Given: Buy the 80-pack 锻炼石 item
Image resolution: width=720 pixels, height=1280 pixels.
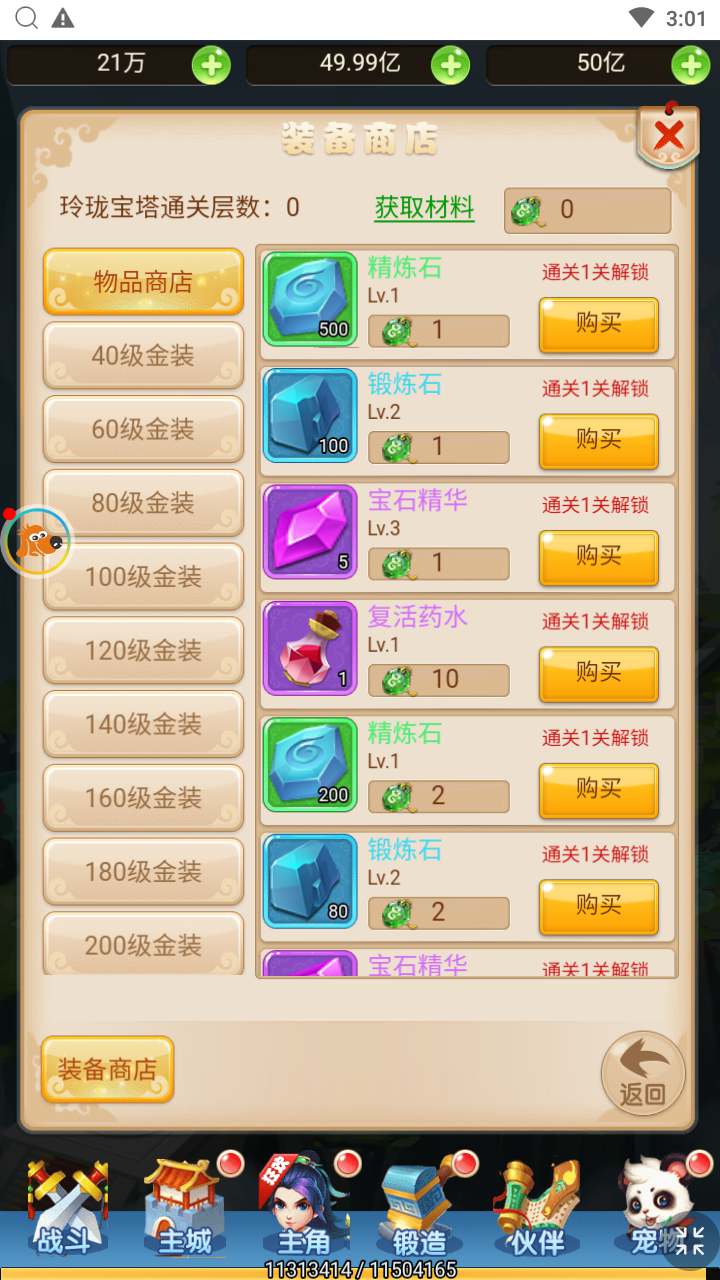Looking at the screenshot, I should pyautogui.click(x=598, y=907).
